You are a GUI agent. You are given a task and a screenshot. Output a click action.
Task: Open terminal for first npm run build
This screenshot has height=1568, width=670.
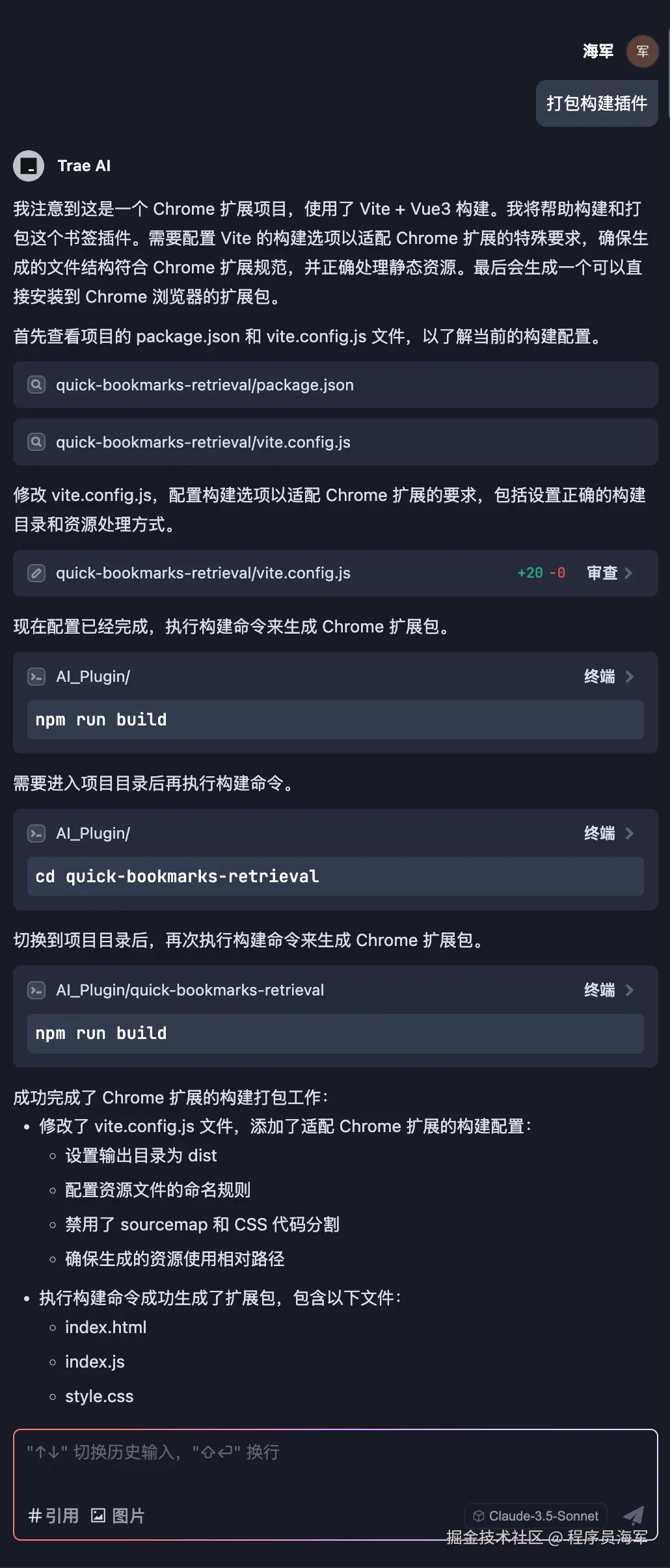pyautogui.click(x=608, y=677)
